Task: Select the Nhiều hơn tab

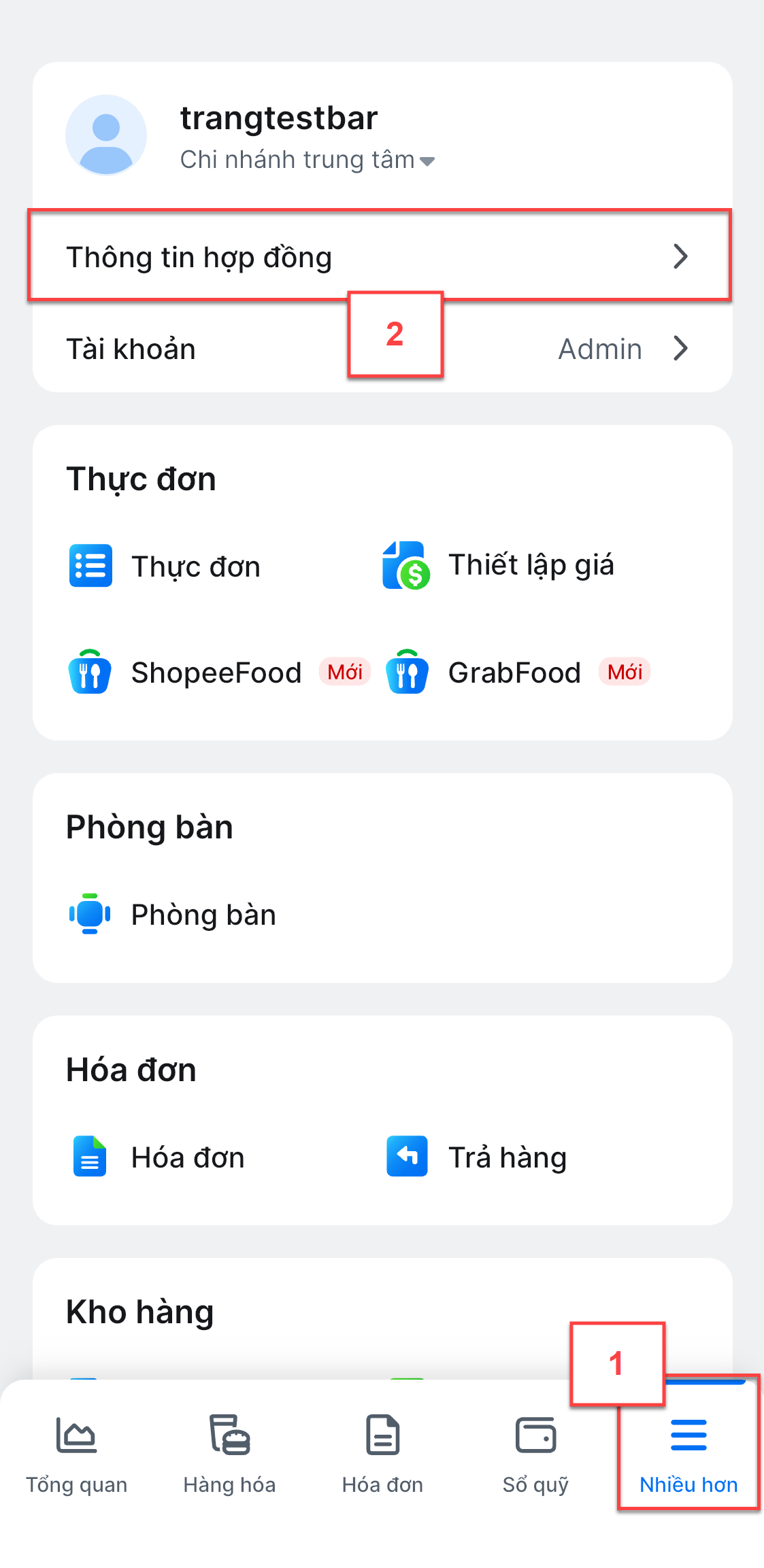Action: [688, 1454]
